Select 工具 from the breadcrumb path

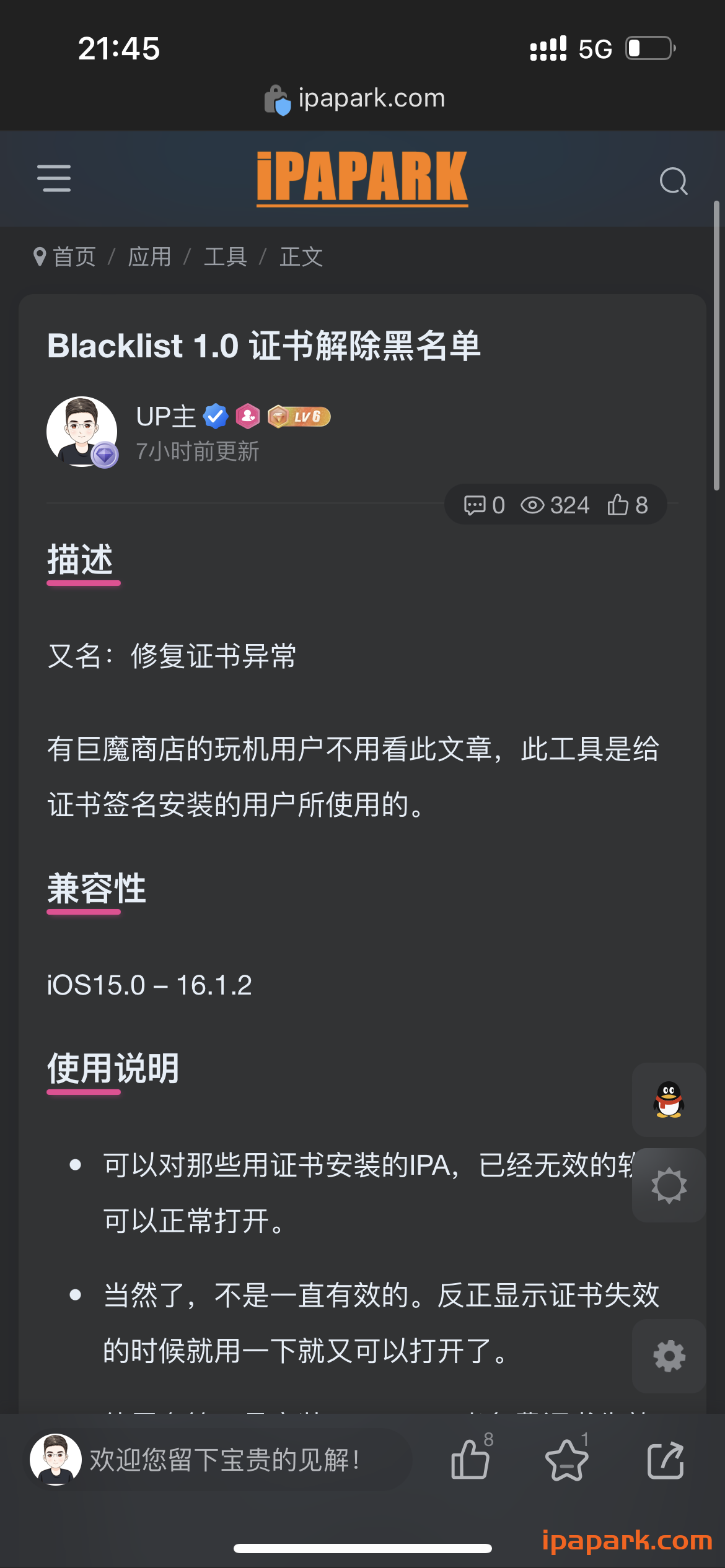226,256
